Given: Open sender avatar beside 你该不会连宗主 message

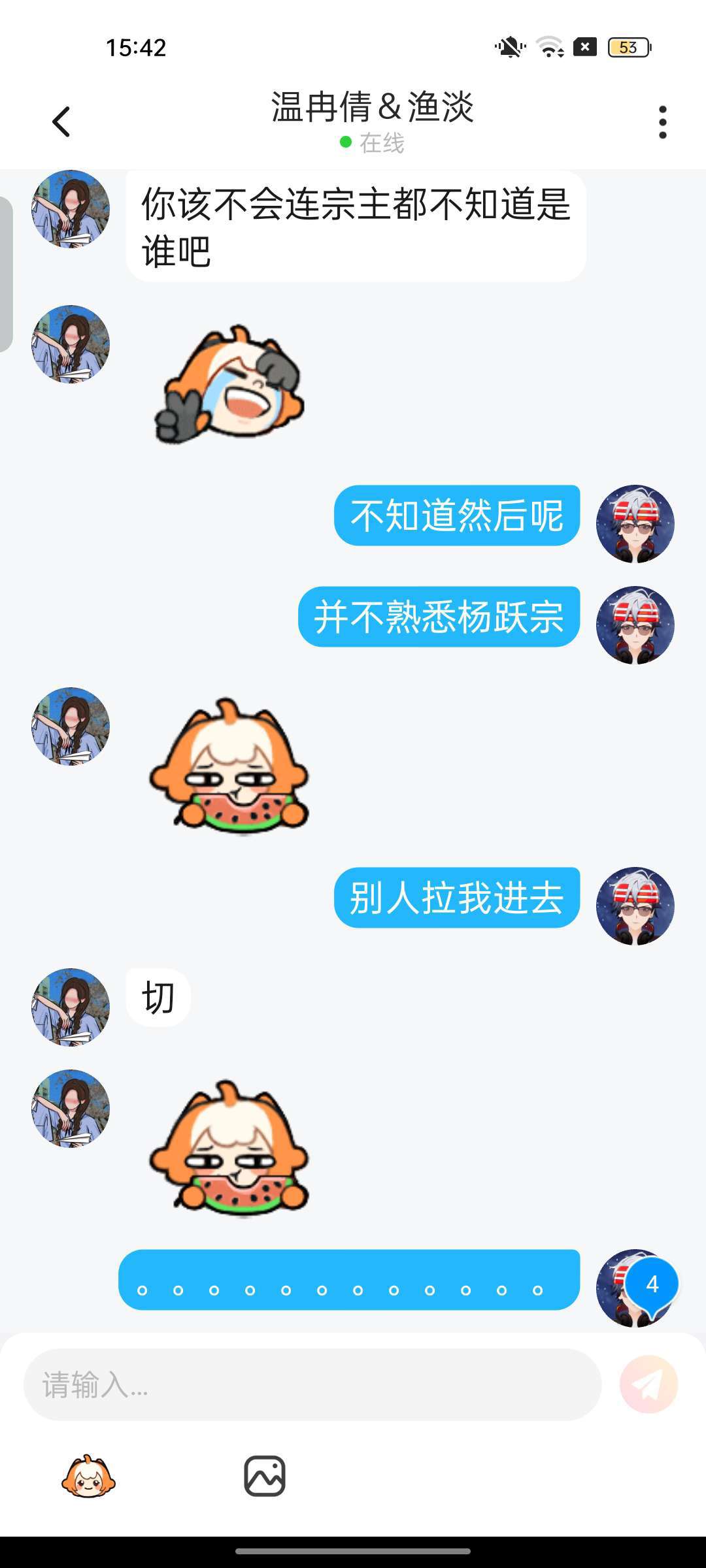Looking at the screenshot, I should (71, 209).
